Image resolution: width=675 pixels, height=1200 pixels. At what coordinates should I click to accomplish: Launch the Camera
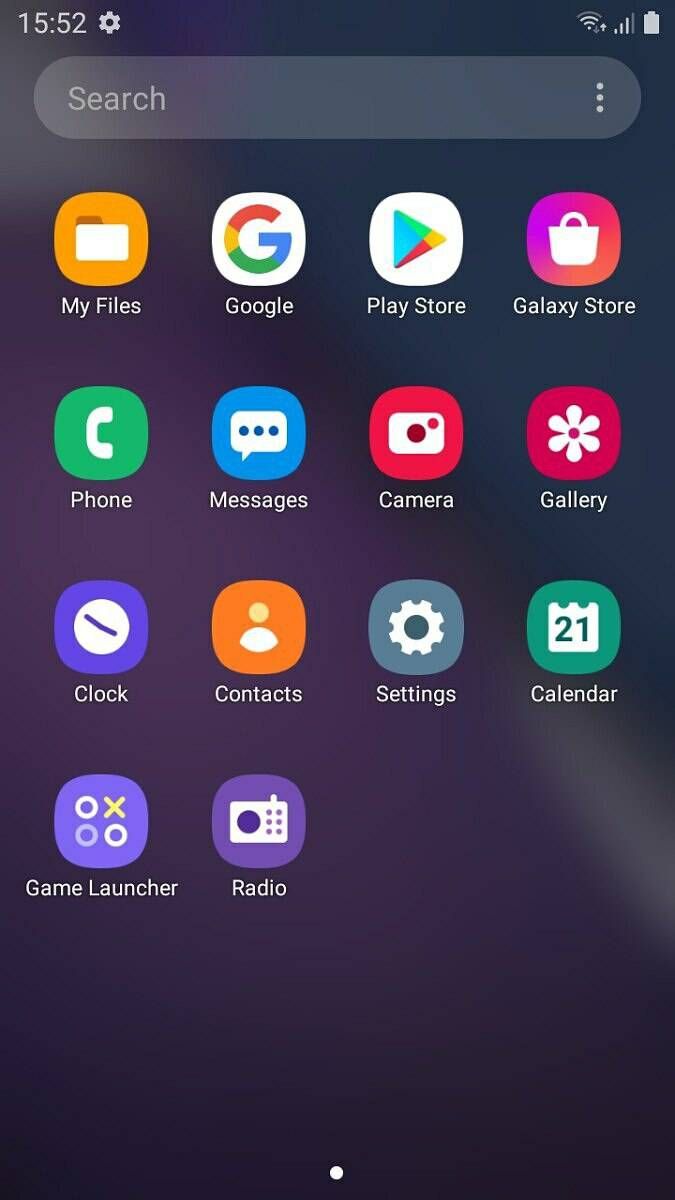click(416, 434)
